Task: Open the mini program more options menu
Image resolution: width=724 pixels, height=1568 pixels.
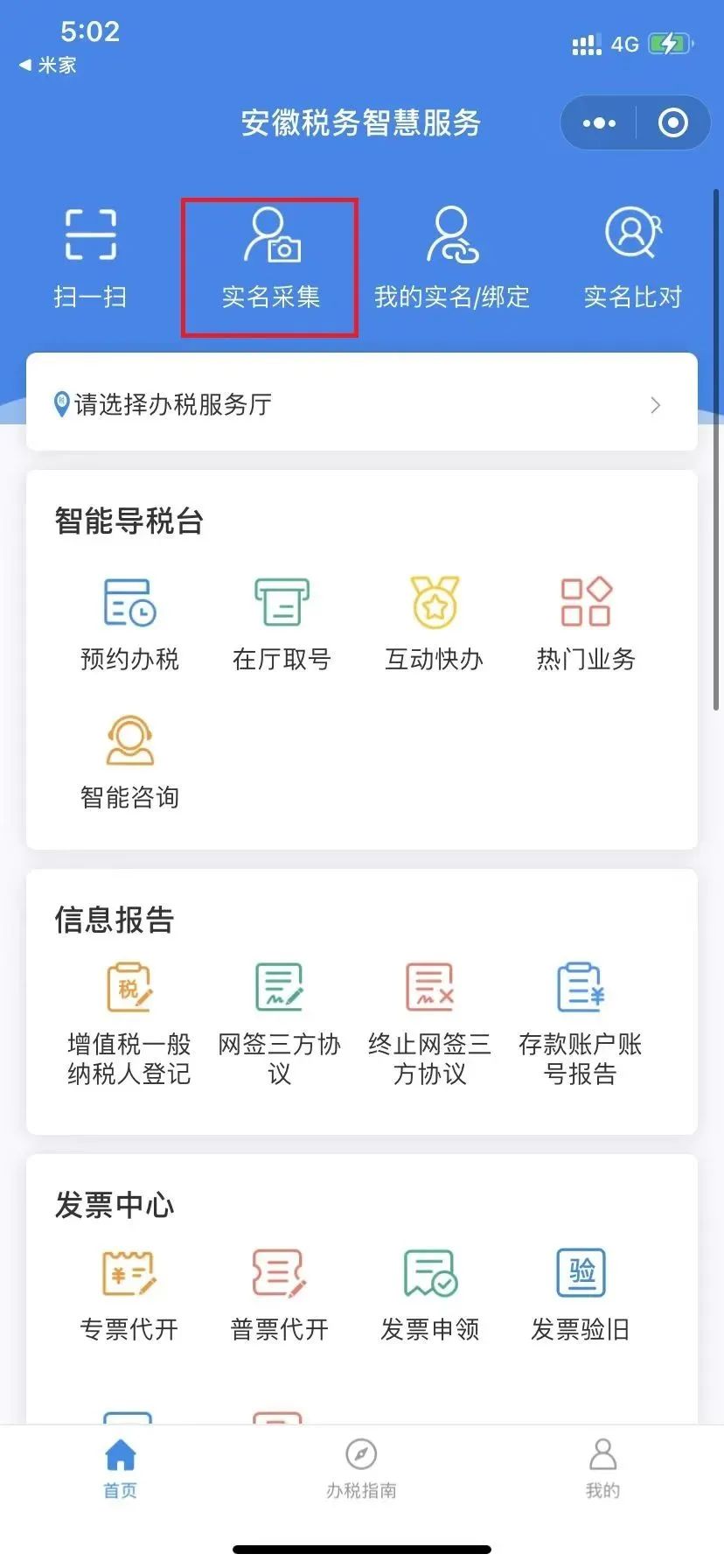Action: pos(599,123)
